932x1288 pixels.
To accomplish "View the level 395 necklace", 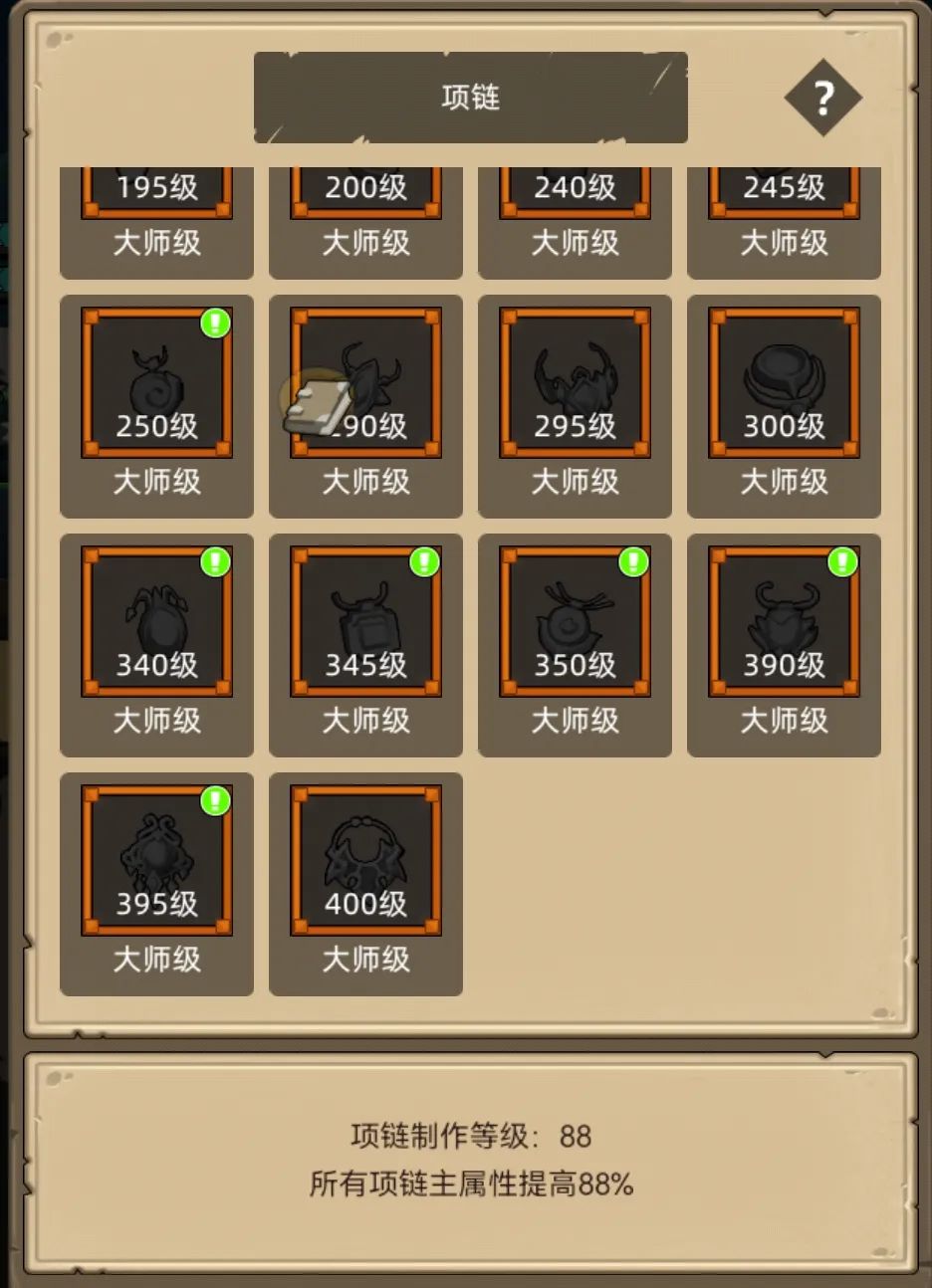I will point(156,861).
